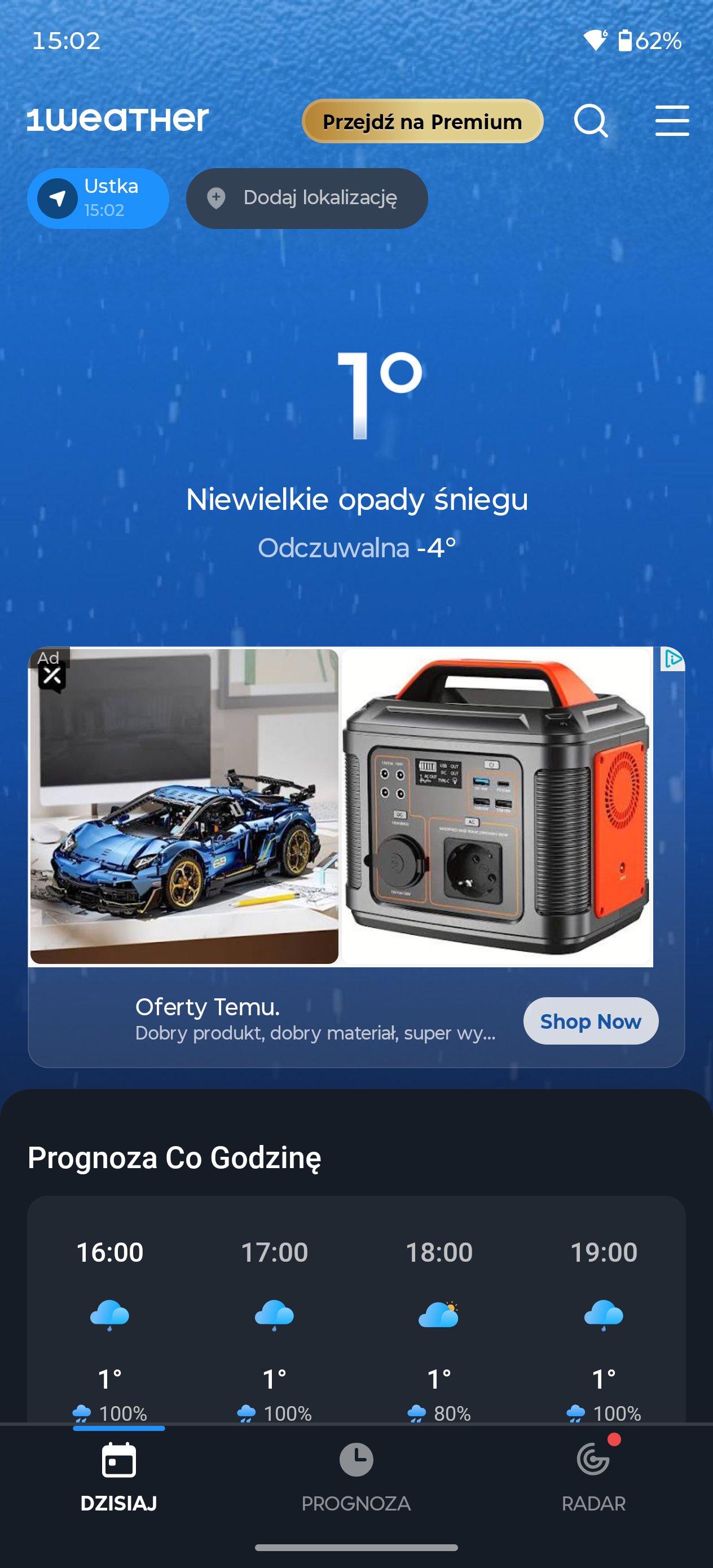The height and width of the screenshot is (1568, 713).
Task: Open the hamburger menu
Action: tap(672, 121)
